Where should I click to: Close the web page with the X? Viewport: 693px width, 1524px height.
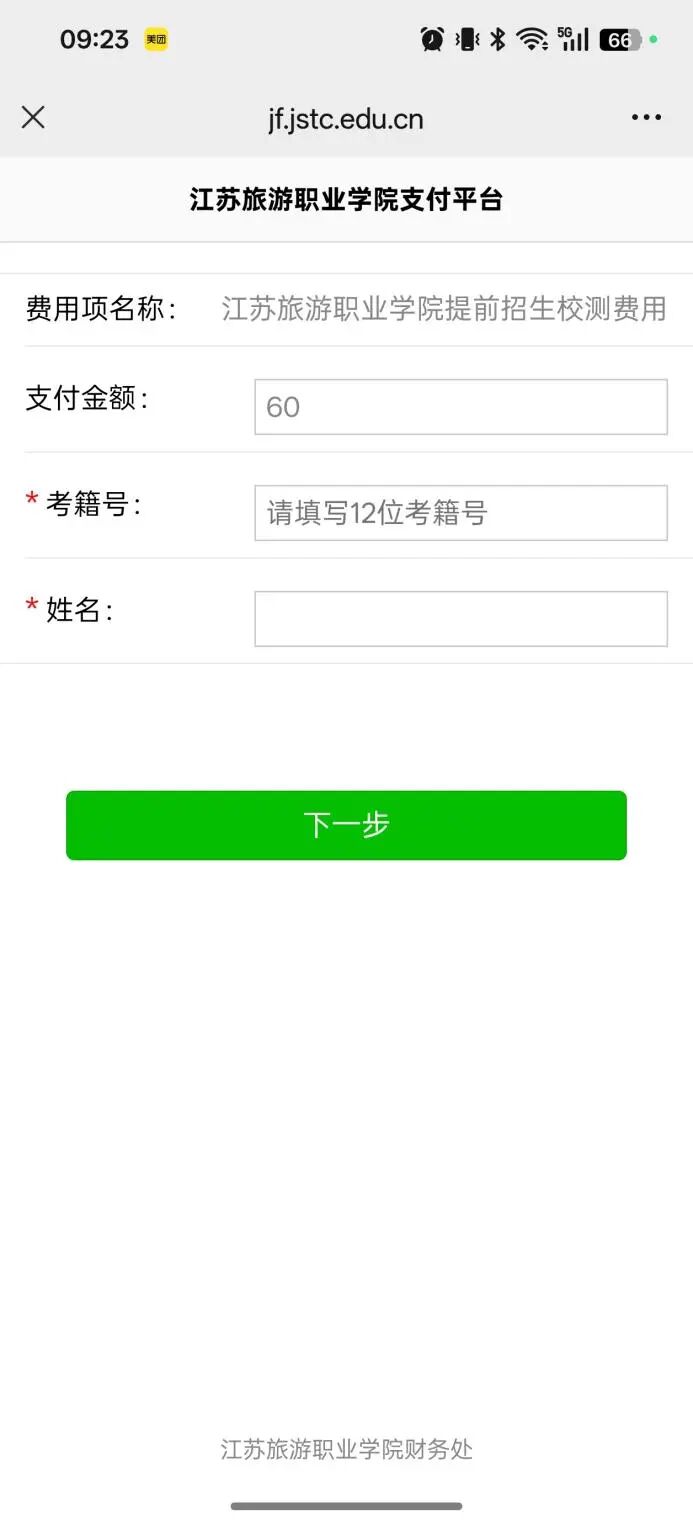click(x=33, y=118)
